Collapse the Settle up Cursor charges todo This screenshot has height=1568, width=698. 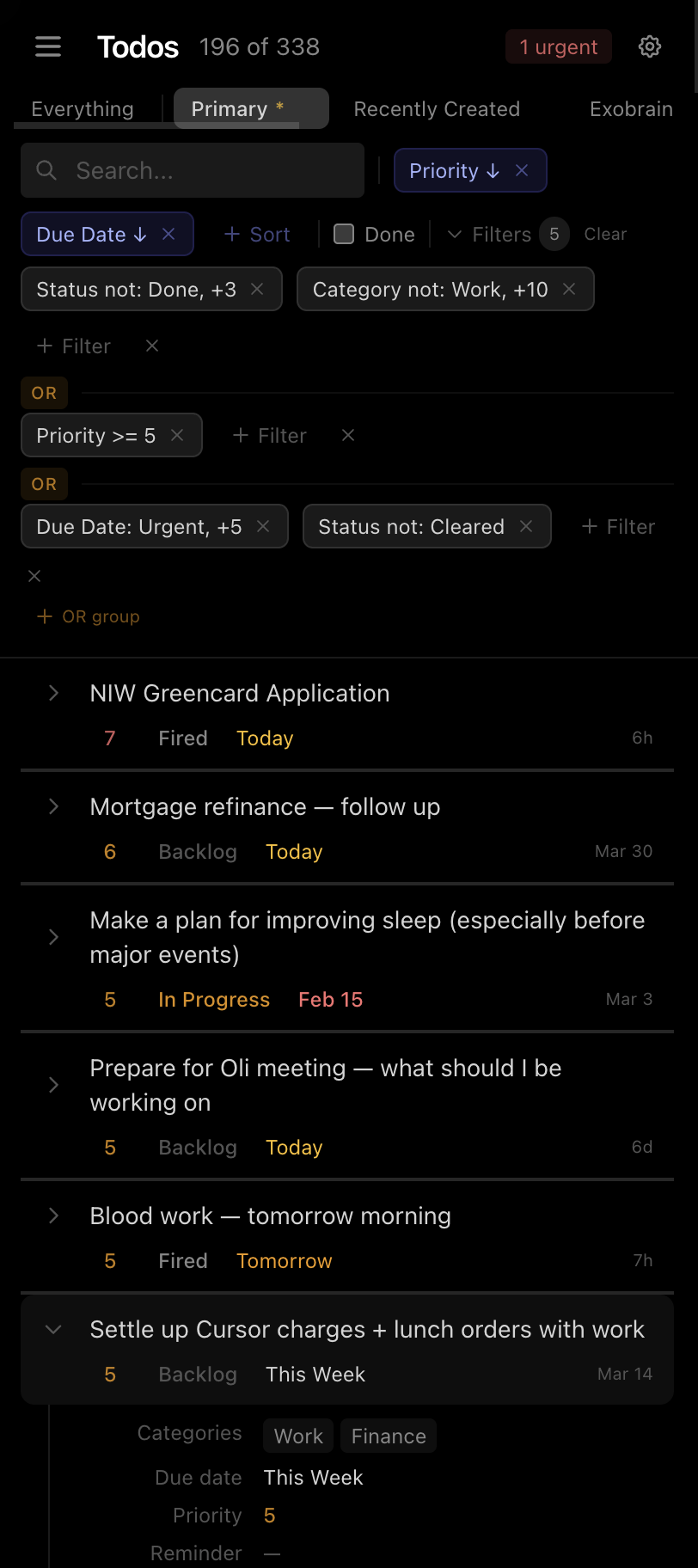[53, 1329]
